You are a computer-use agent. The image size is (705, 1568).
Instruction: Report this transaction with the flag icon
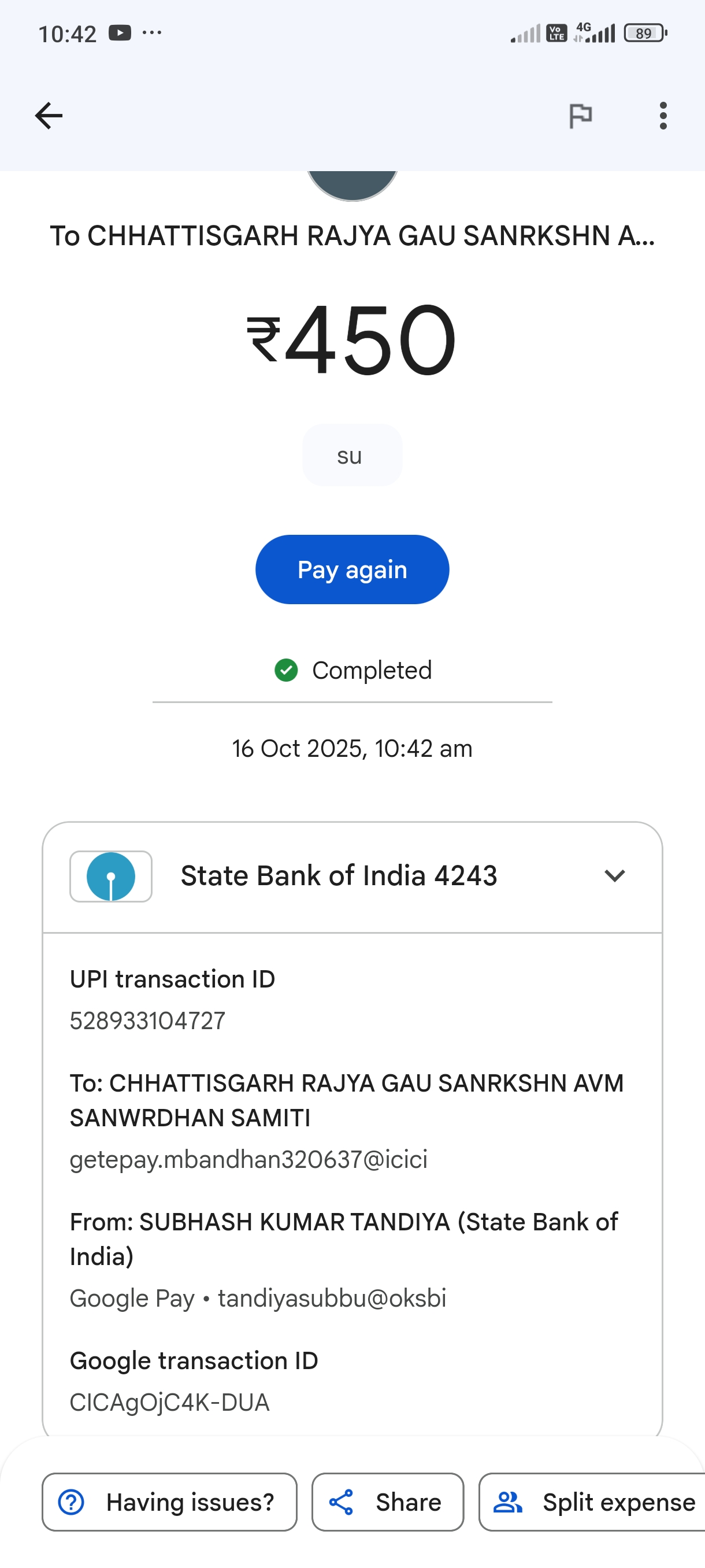click(580, 116)
